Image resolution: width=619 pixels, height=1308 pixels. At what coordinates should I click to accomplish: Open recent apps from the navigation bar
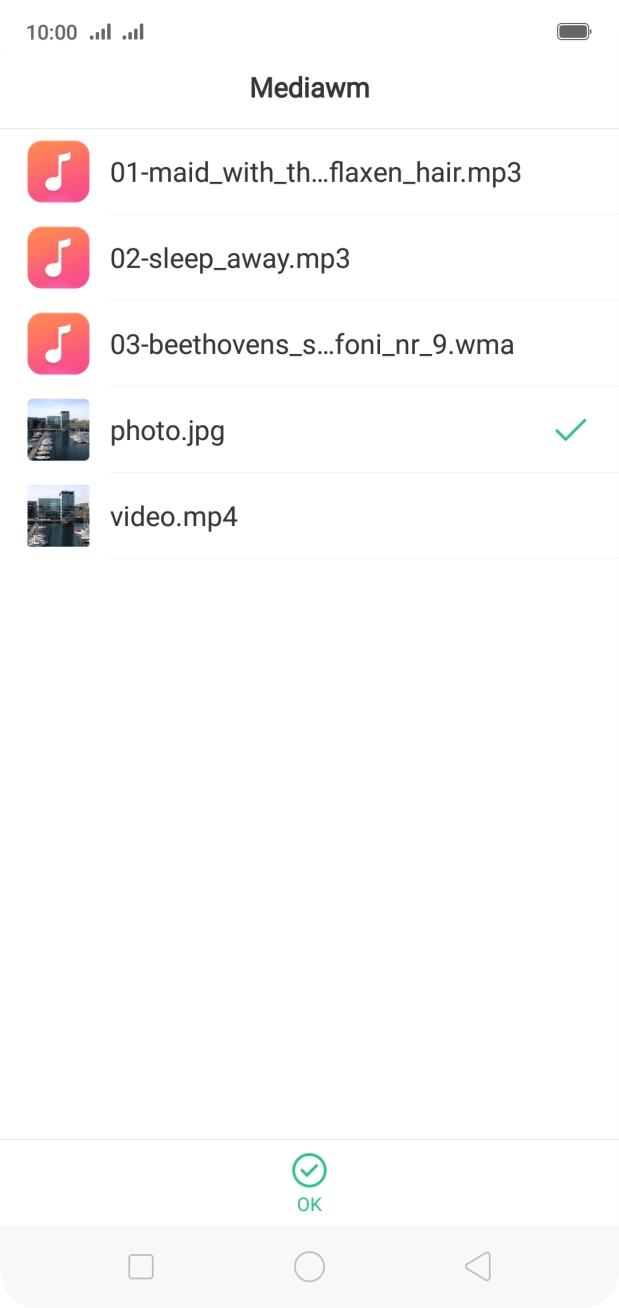[x=141, y=1266]
